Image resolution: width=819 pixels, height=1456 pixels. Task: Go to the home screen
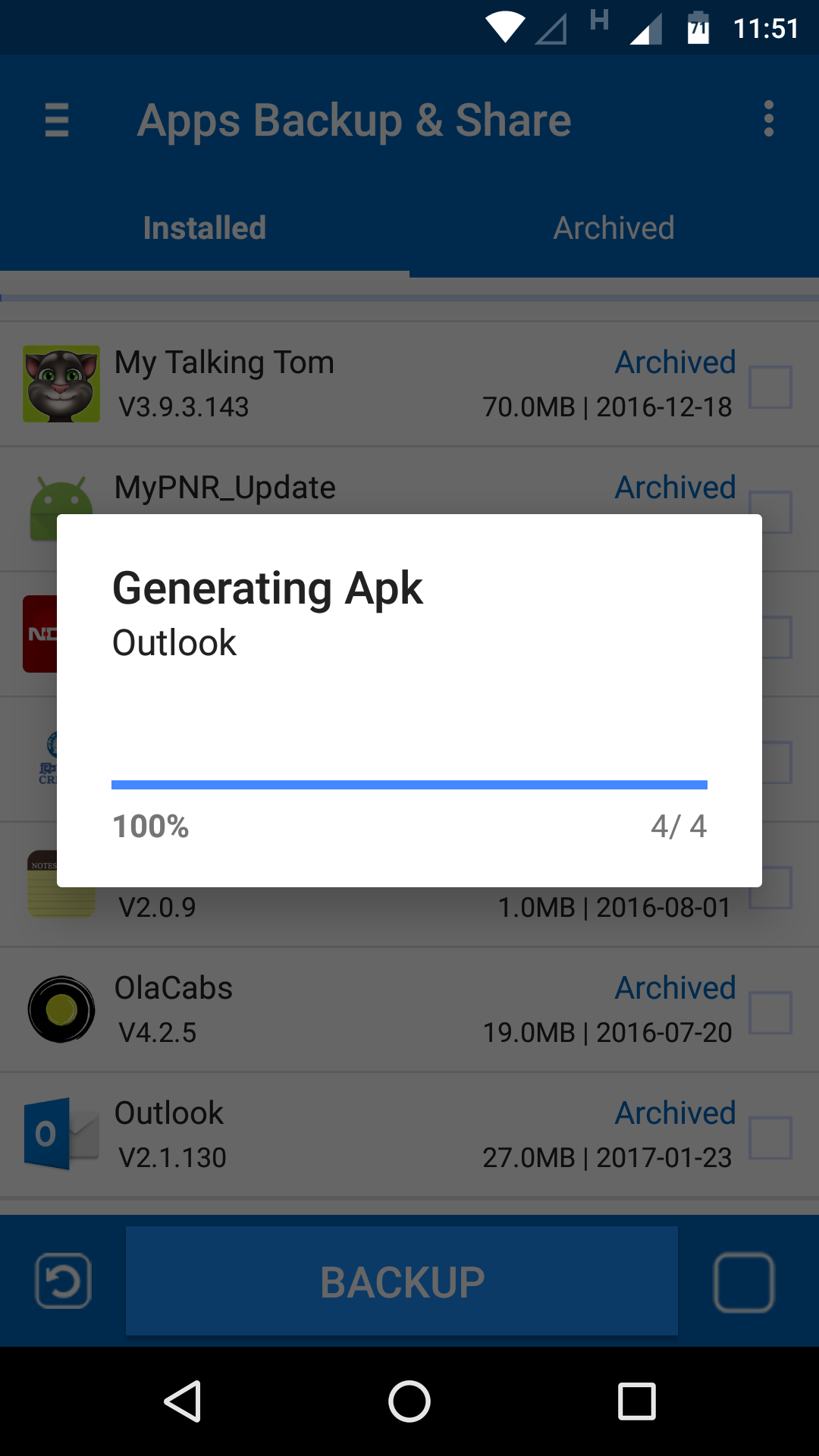409,1401
